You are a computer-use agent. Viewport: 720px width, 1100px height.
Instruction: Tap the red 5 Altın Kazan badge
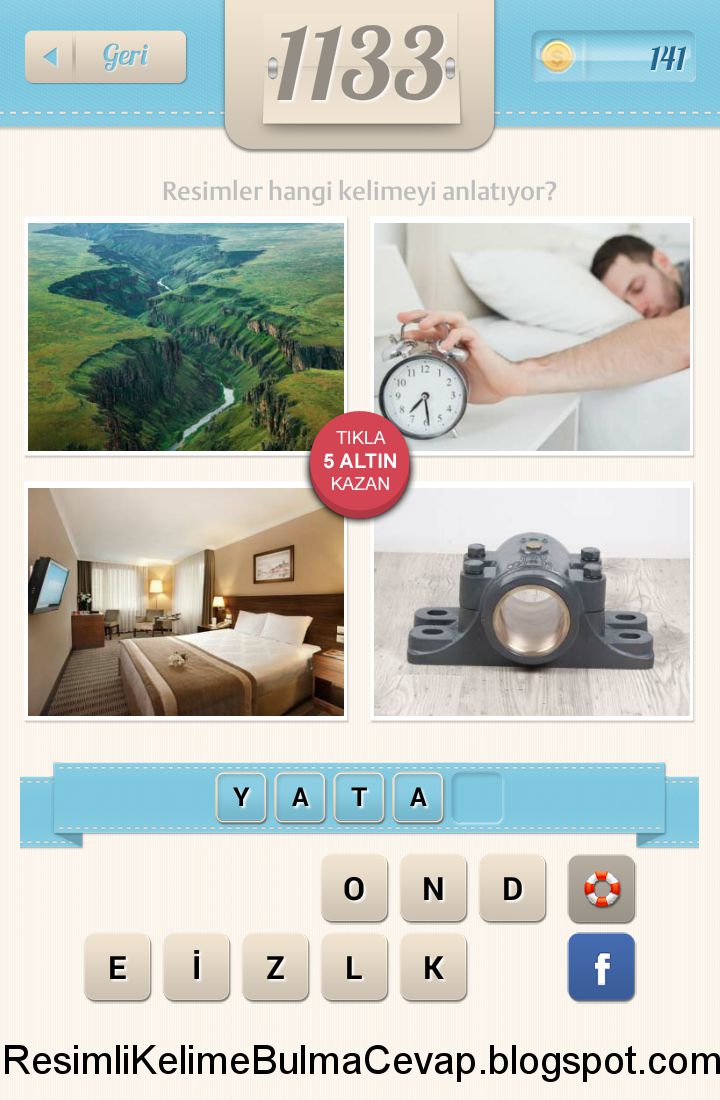360,462
